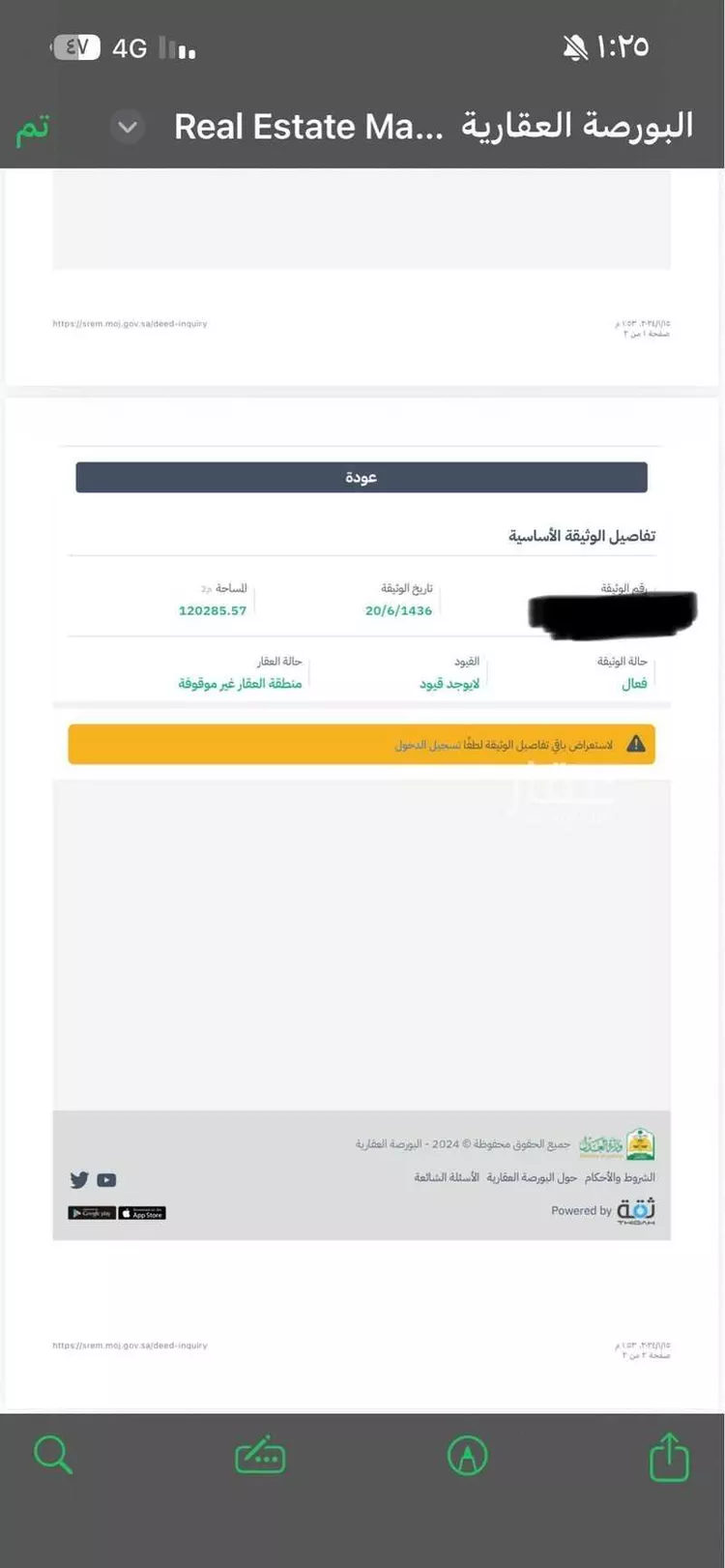Open the YouTube icon in footer
Screen dimensions: 725x1568
tap(106, 1179)
